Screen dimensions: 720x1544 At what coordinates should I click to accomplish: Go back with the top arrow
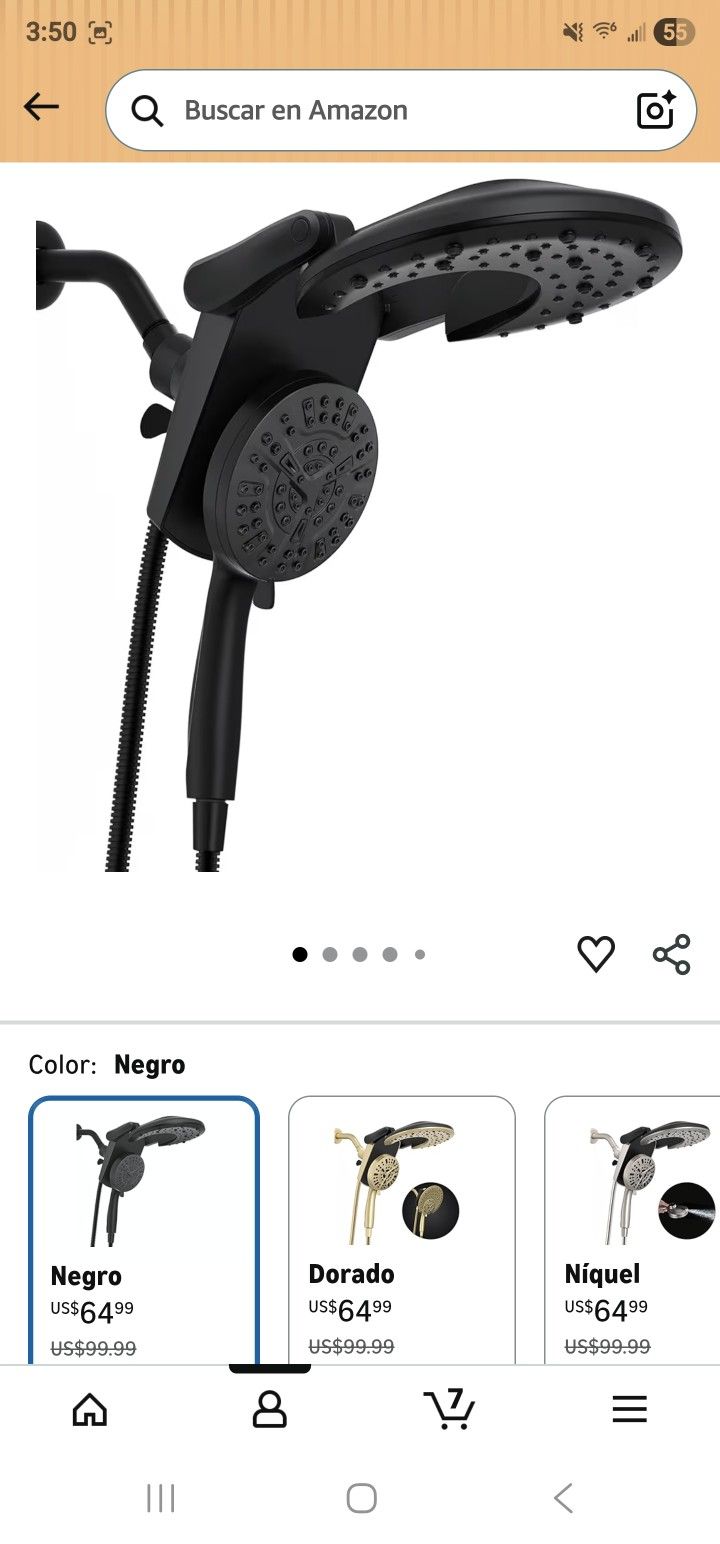41,108
